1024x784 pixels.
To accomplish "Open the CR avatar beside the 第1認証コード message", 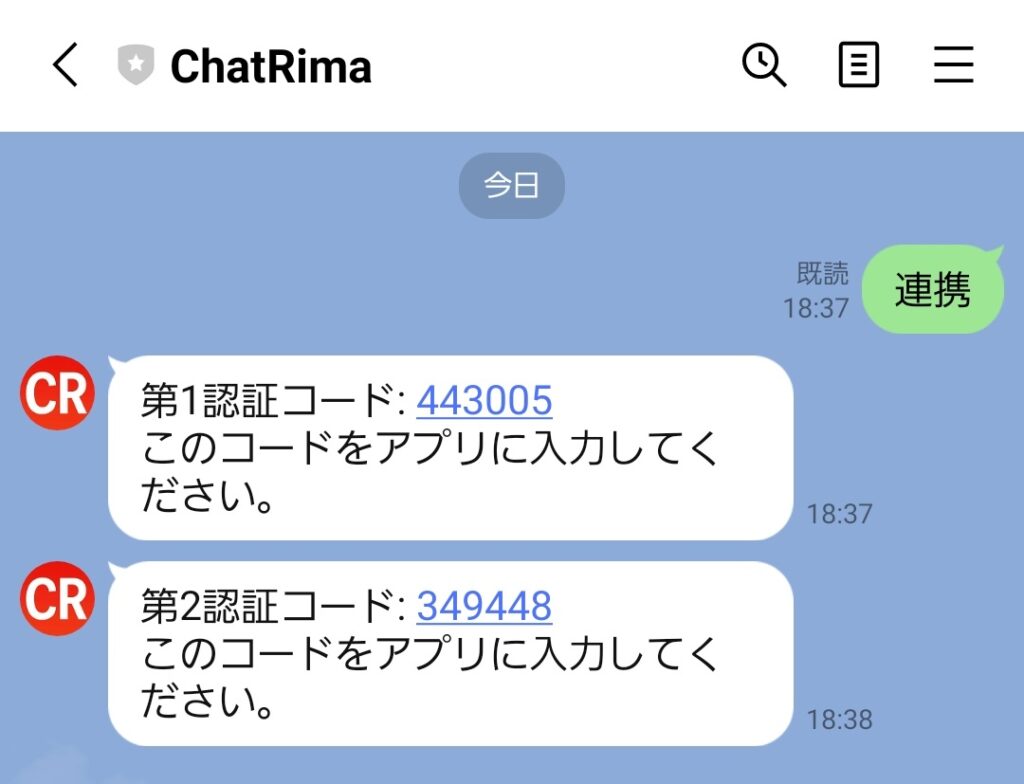I will [x=57, y=392].
